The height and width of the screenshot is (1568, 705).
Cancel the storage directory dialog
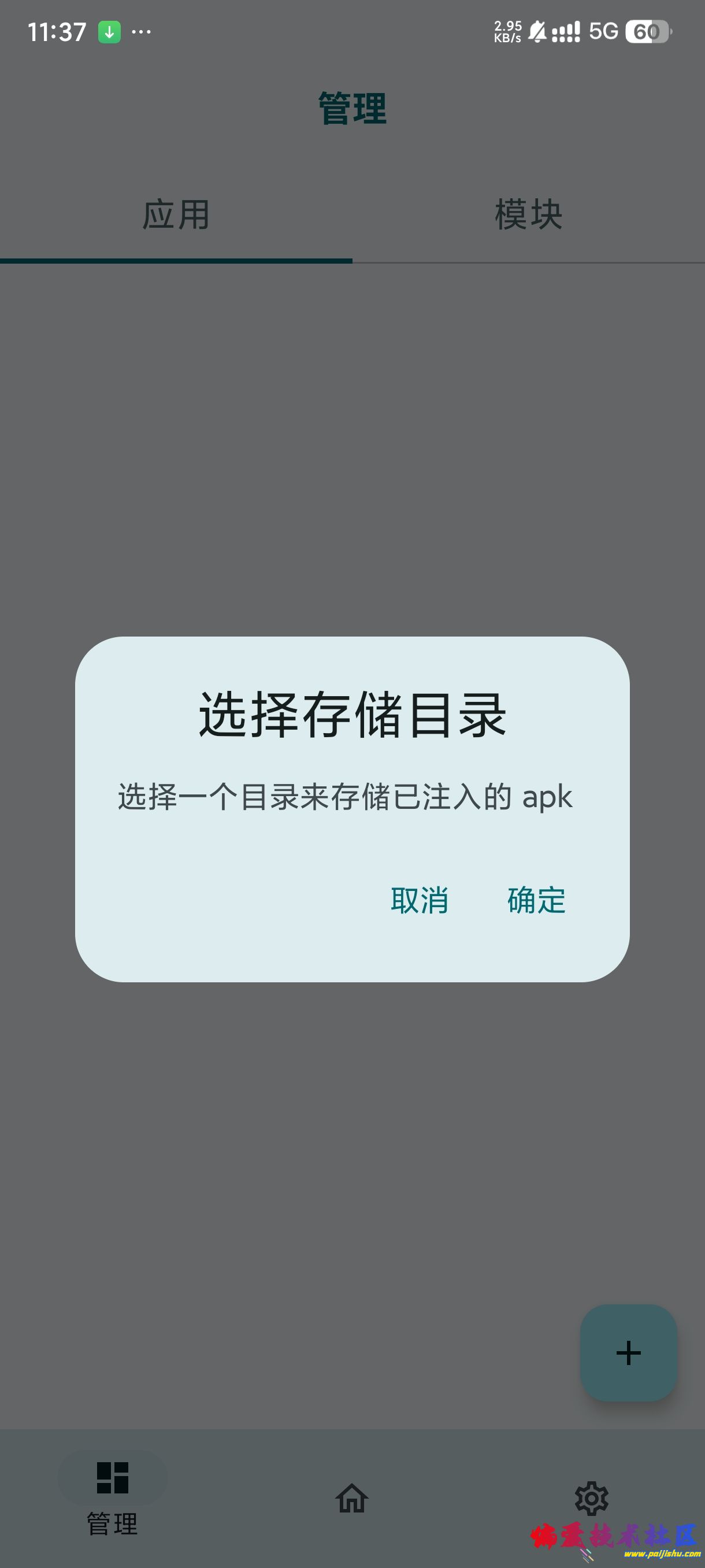[419, 900]
